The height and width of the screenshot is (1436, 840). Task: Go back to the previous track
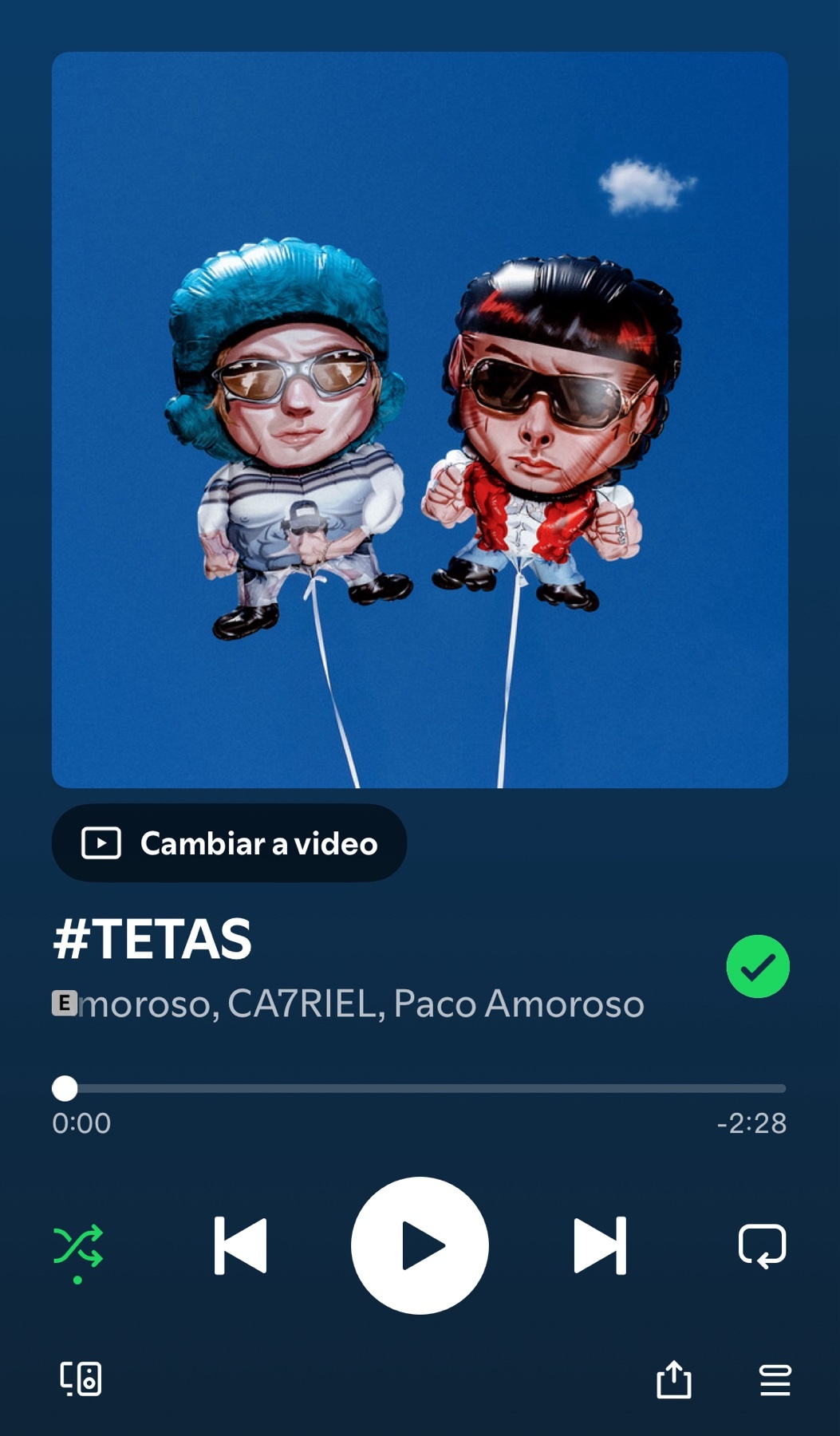pos(240,1245)
